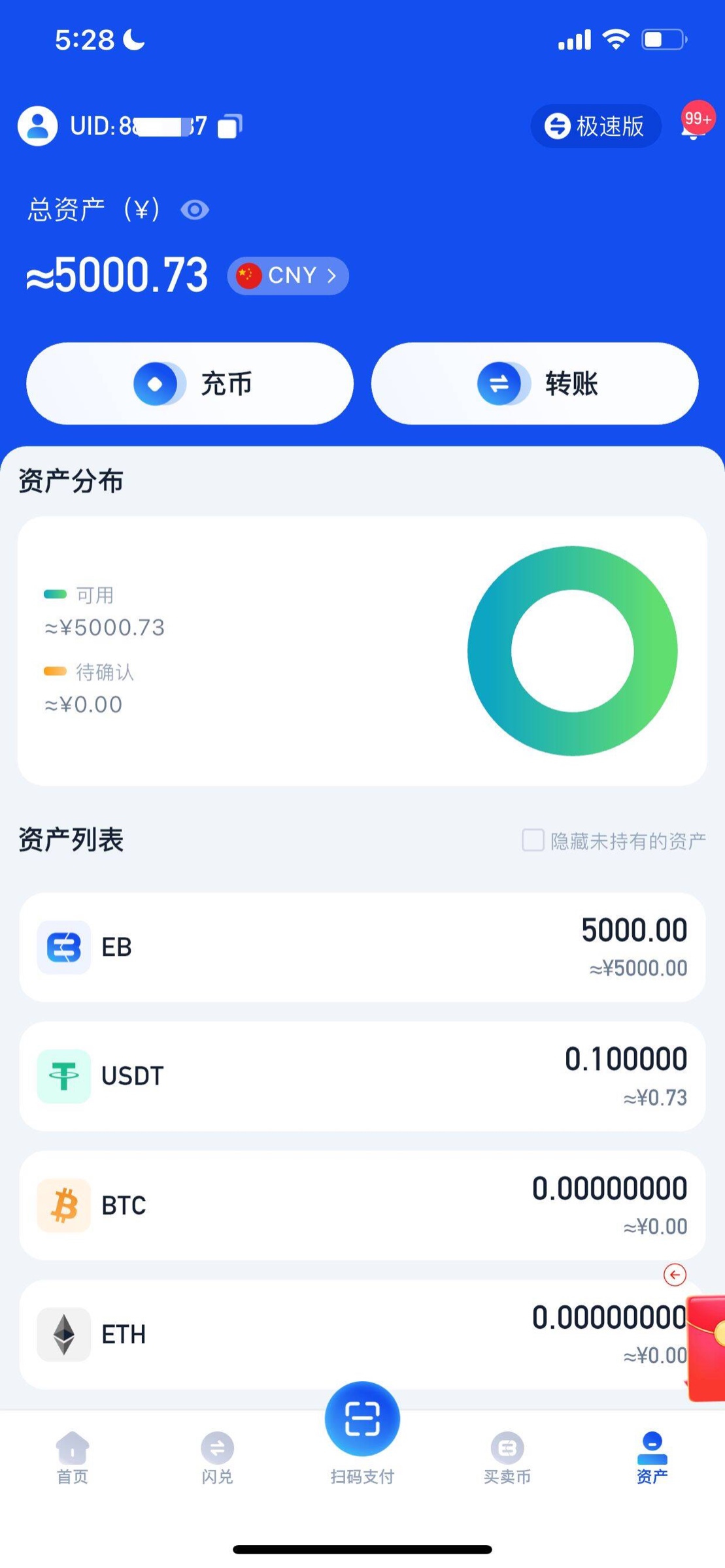Go to the 首页 tab

(x=73, y=1458)
